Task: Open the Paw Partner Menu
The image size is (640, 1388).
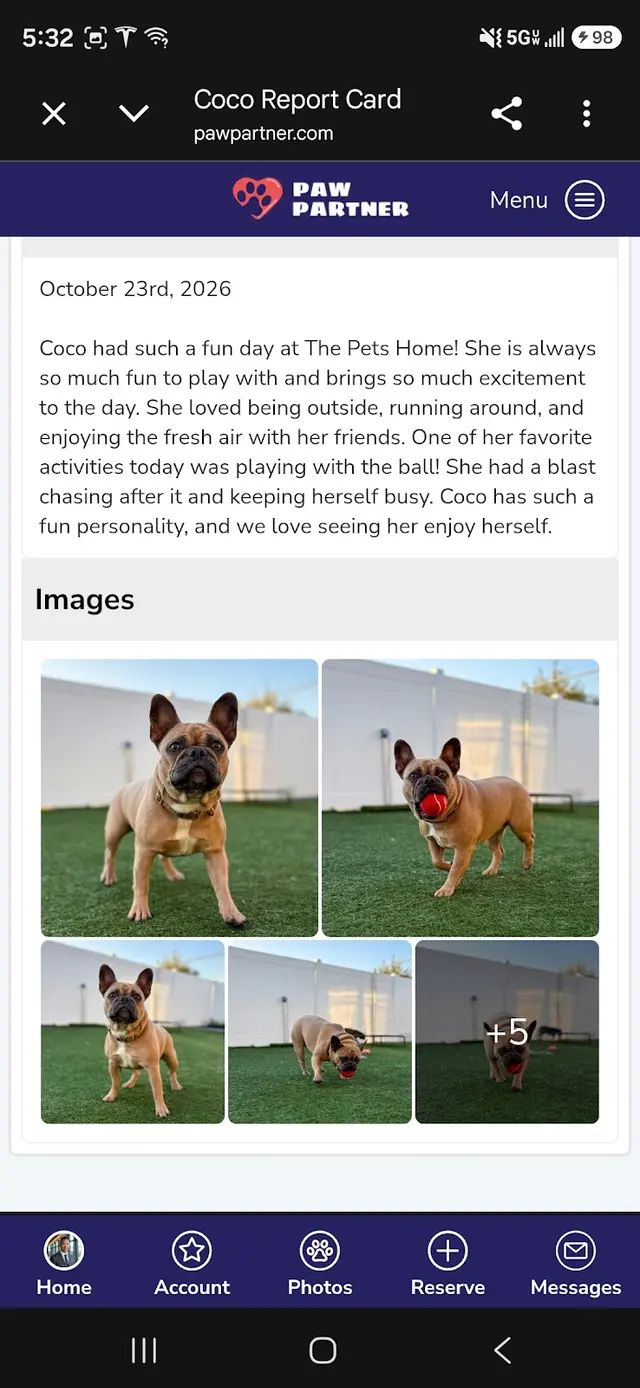Action: click(547, 200)
